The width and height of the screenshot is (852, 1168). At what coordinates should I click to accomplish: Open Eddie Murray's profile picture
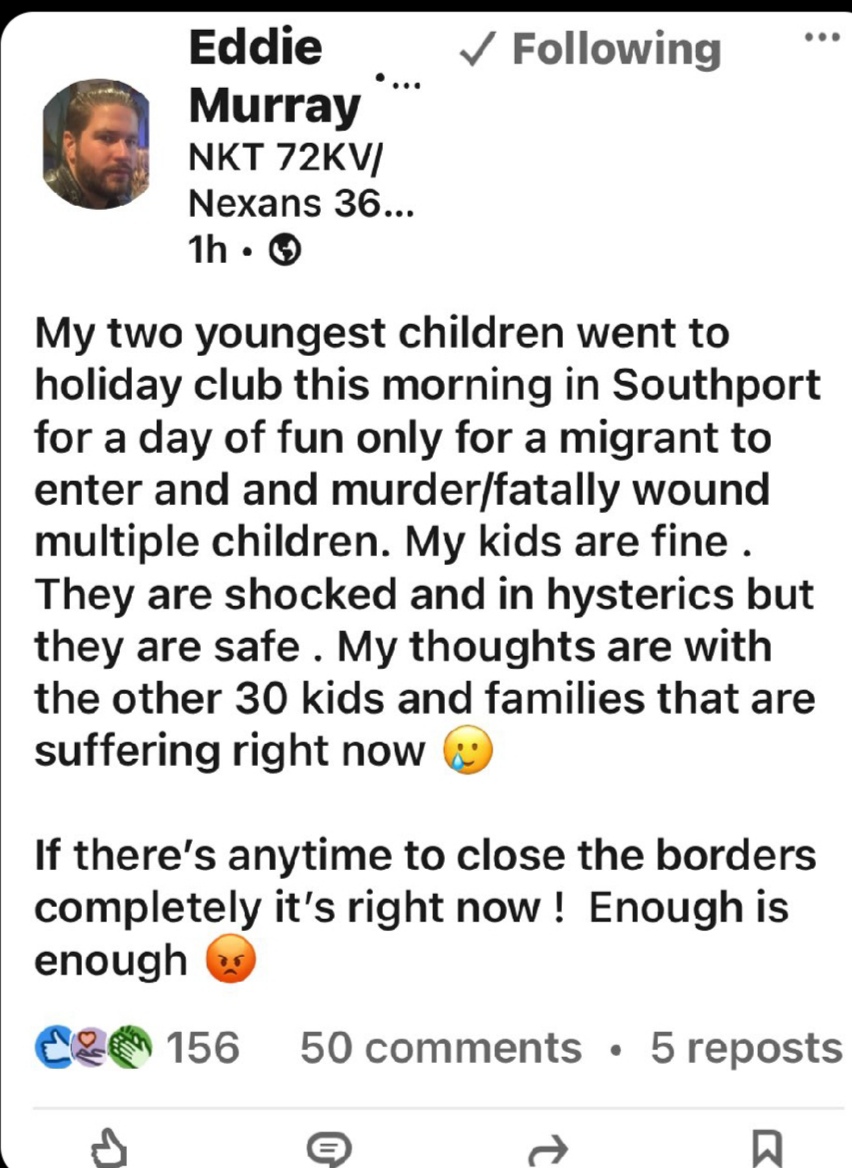coord(96,144)
